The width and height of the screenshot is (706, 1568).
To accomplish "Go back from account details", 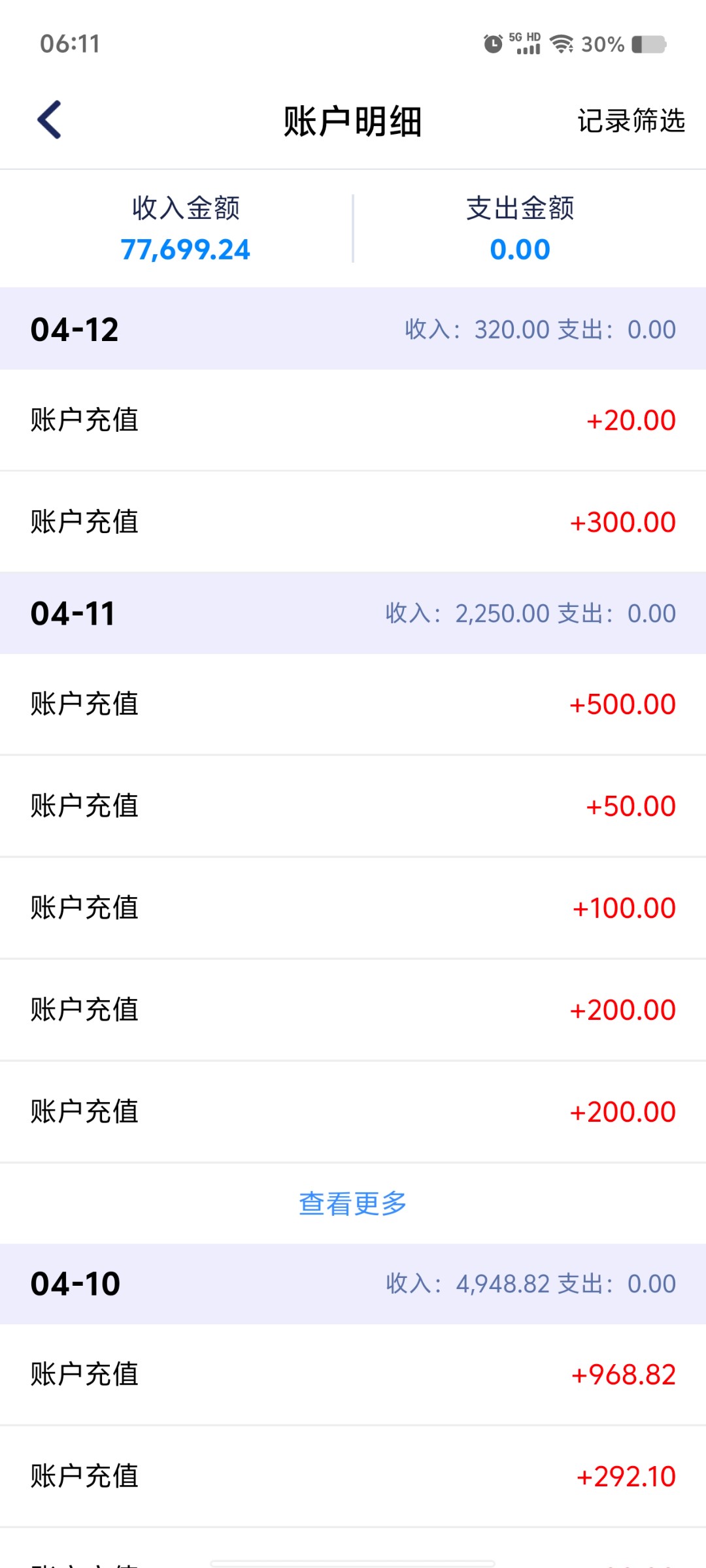I will [50, 120].
